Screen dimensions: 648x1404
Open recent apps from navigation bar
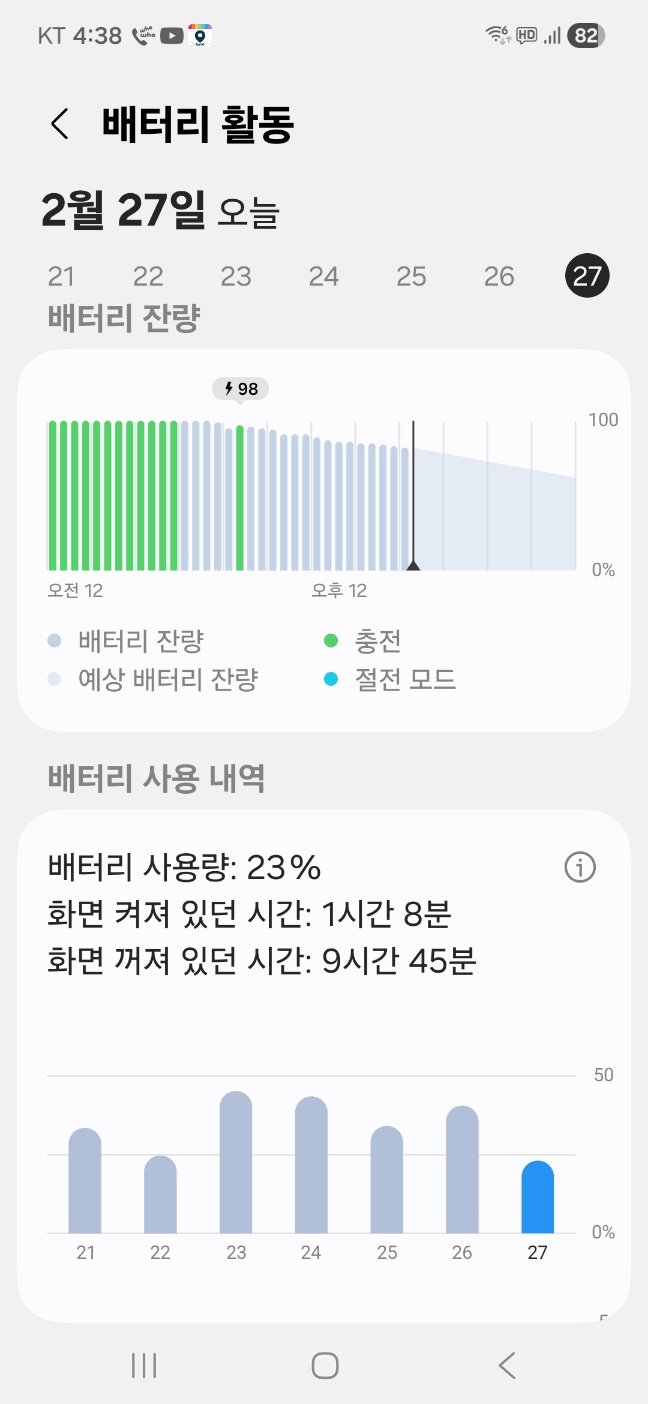click(x=144, y=1365)
